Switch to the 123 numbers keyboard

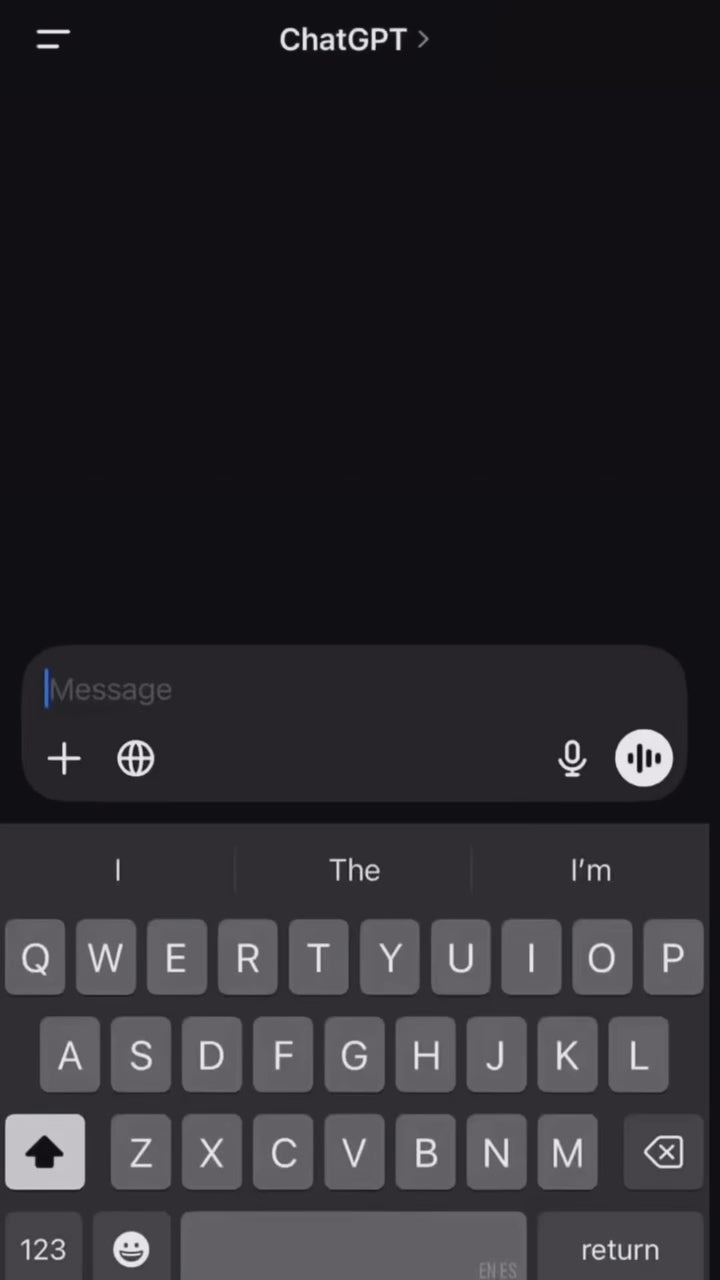[44, 1249]
